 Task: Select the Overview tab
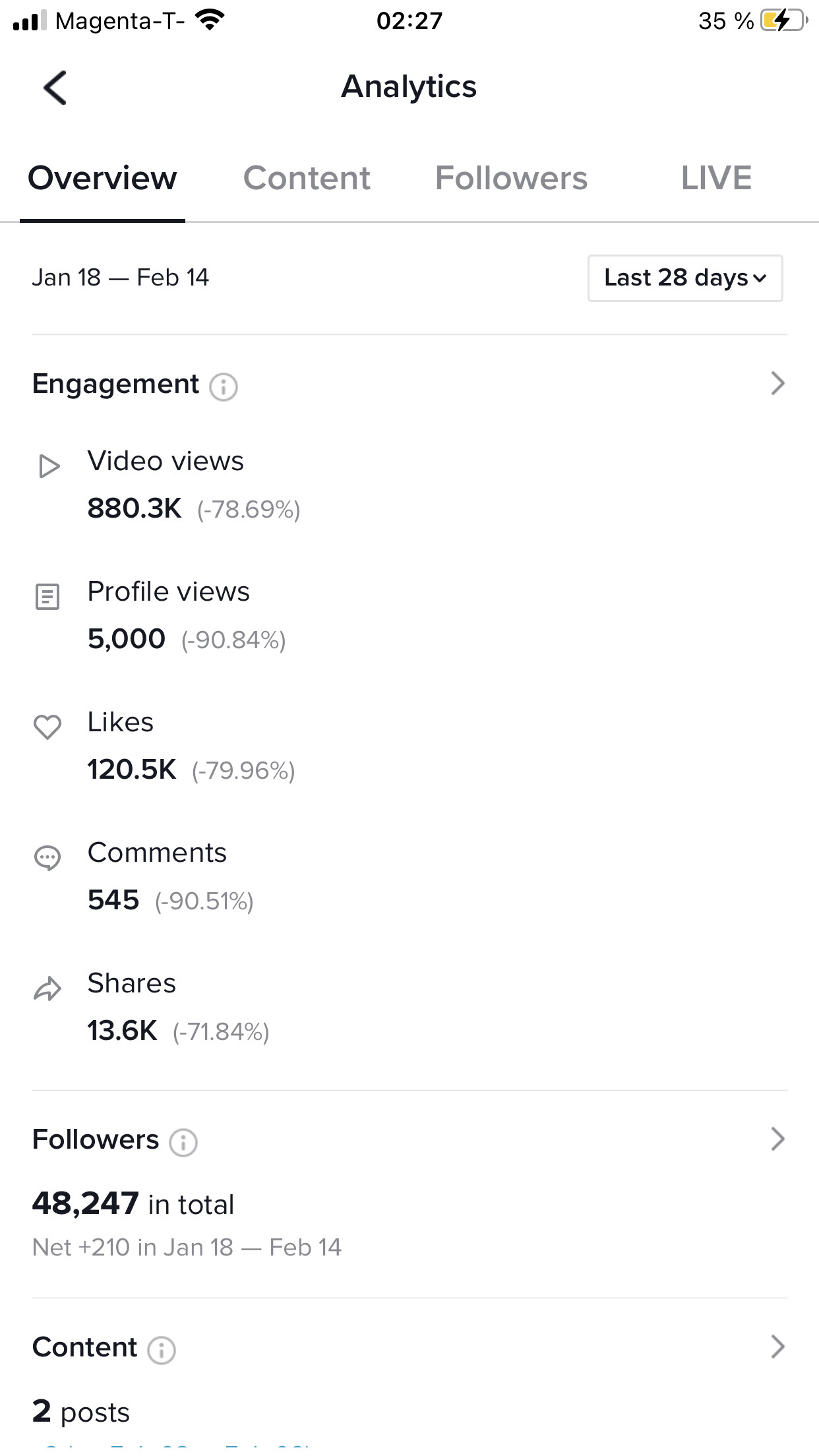102,178
